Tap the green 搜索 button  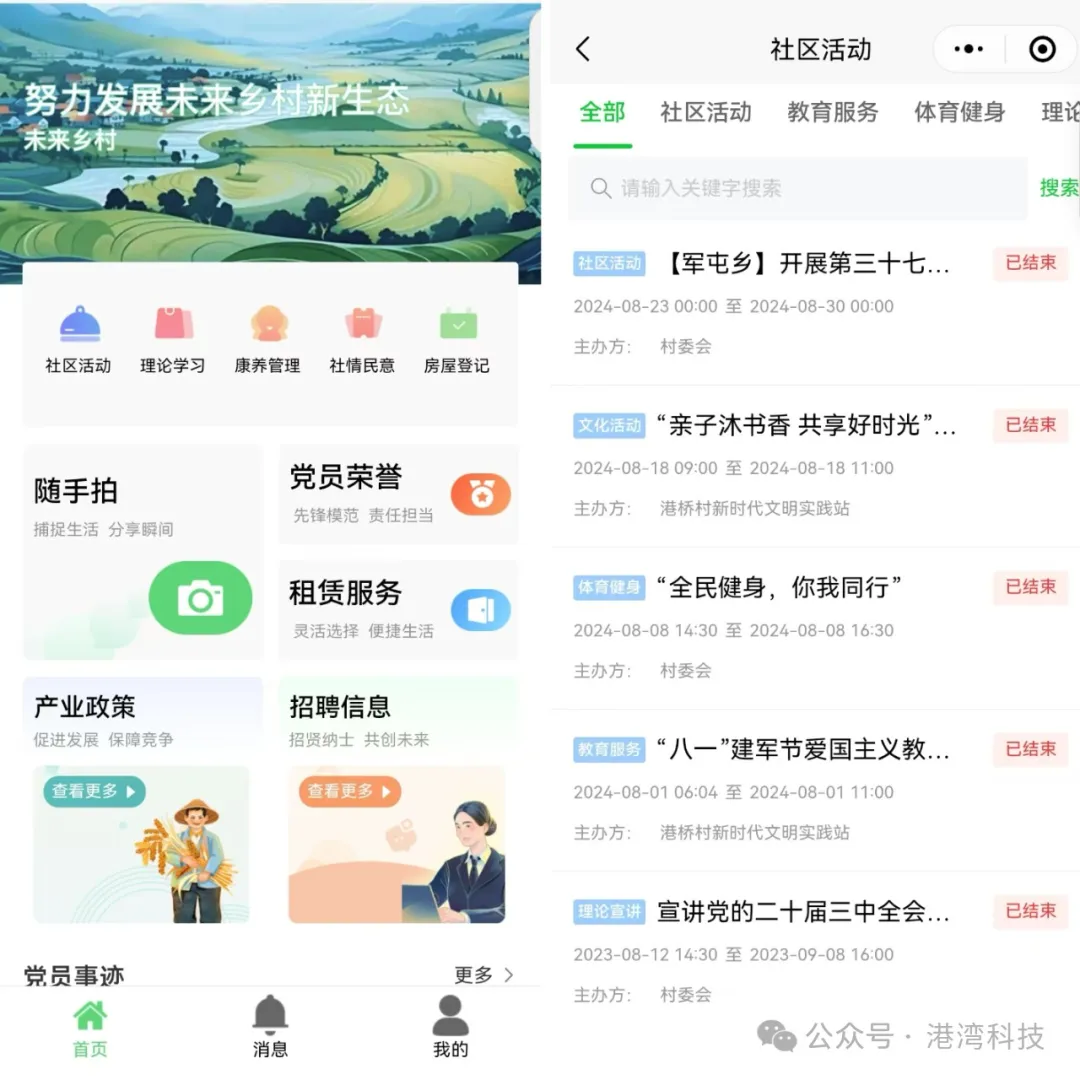(1059, 188)
